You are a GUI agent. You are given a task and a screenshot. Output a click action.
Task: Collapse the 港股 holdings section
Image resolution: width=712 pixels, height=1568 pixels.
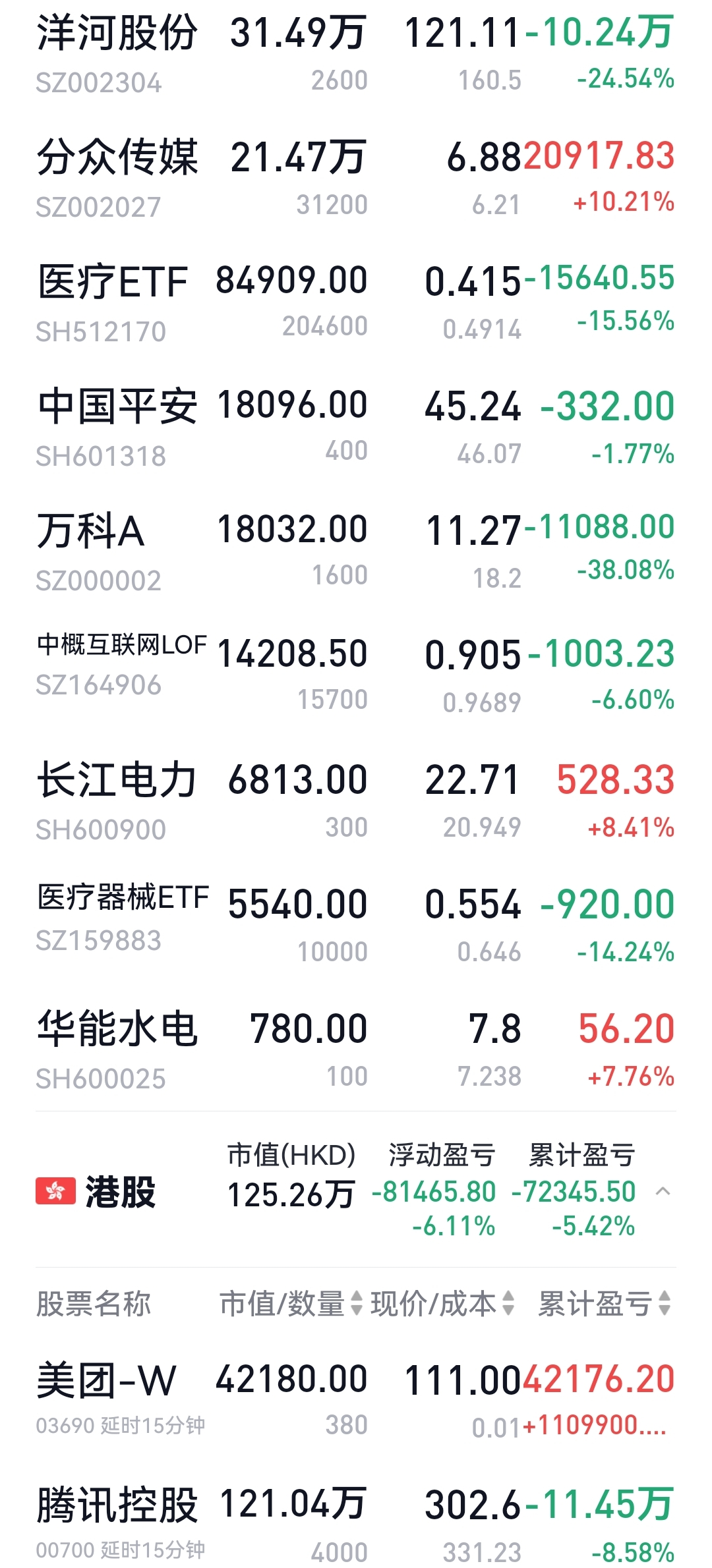pyautogui.click(x=663, y=1191)
